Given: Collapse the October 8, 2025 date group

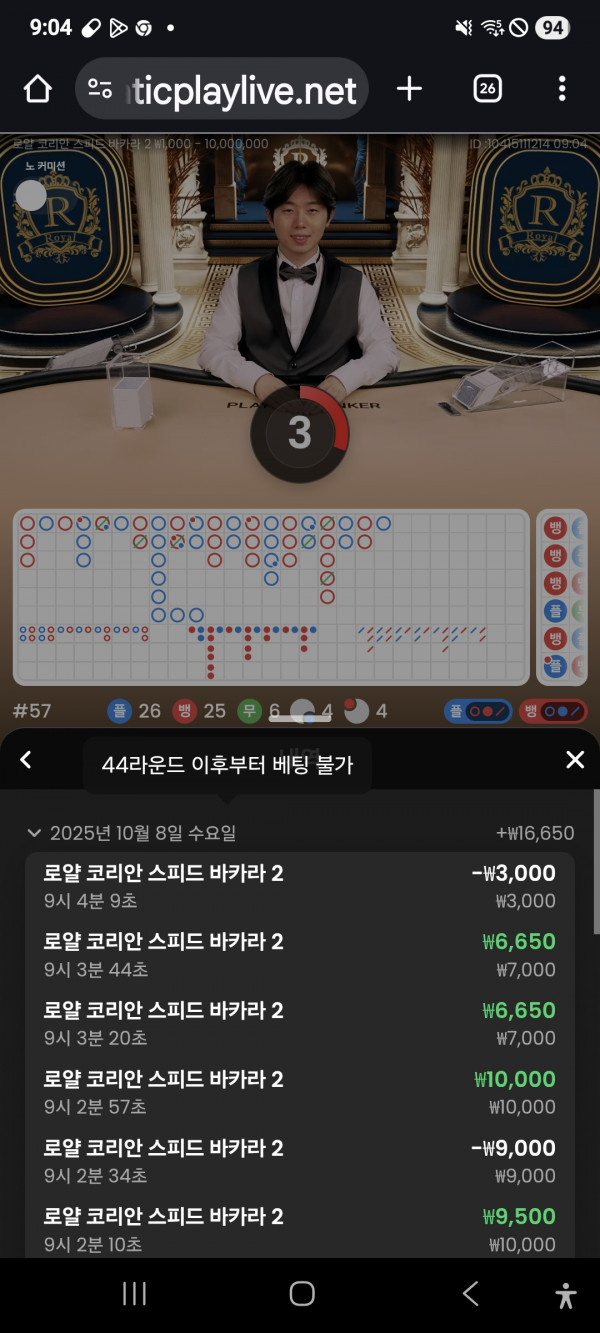Looking at the screenshot, I should [x=35, y=833].
